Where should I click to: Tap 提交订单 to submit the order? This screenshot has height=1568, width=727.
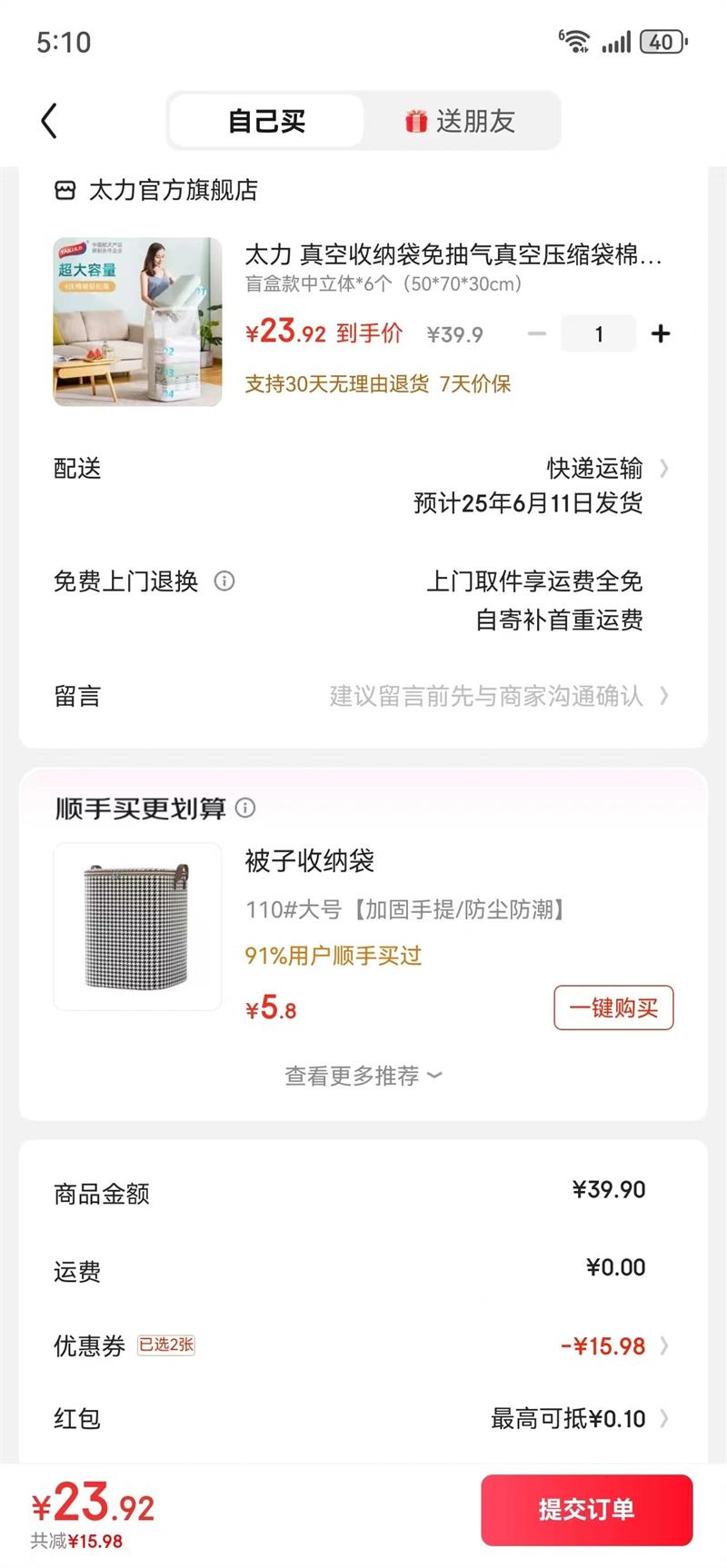pos(586,1510)
